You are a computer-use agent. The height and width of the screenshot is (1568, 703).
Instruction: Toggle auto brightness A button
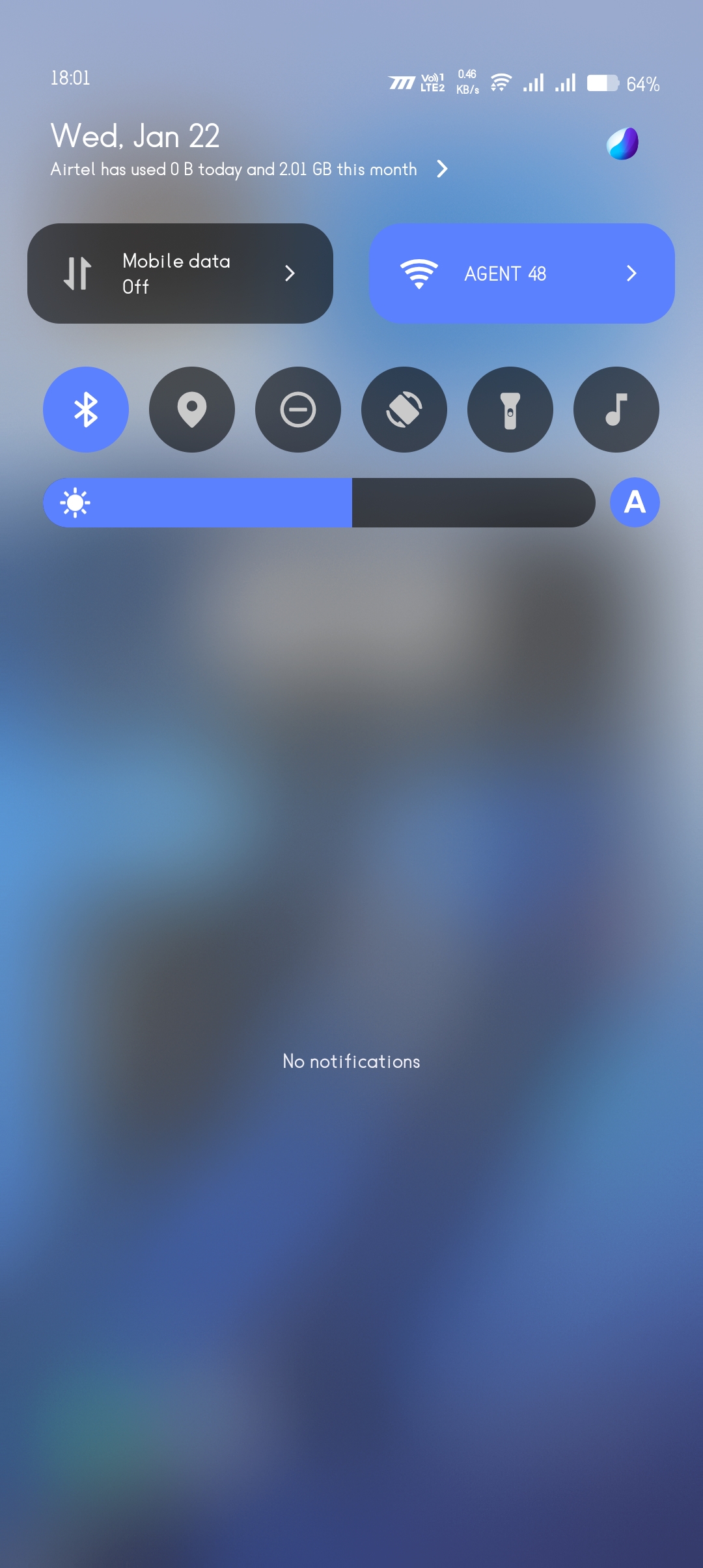[635, 502]
